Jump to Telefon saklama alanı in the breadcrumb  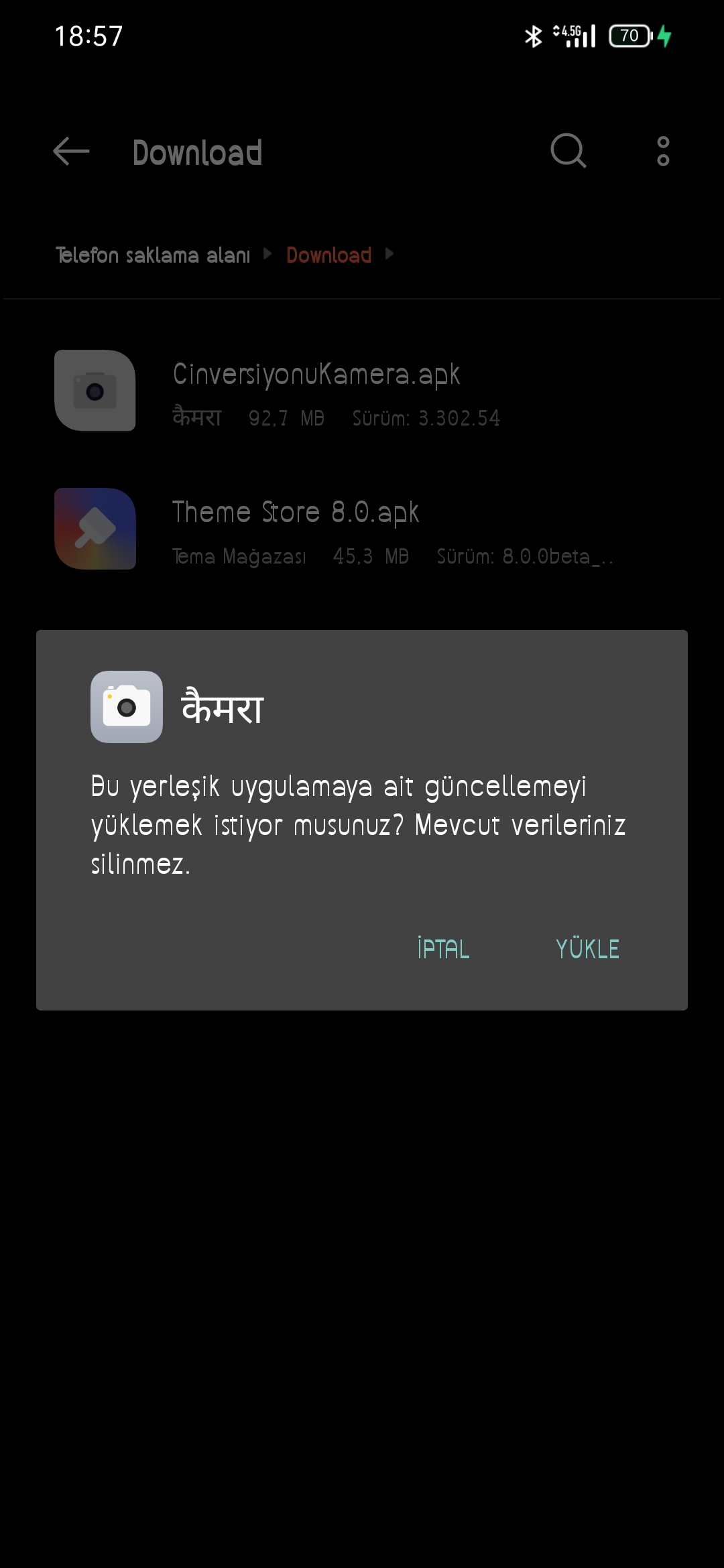(153, 255)
